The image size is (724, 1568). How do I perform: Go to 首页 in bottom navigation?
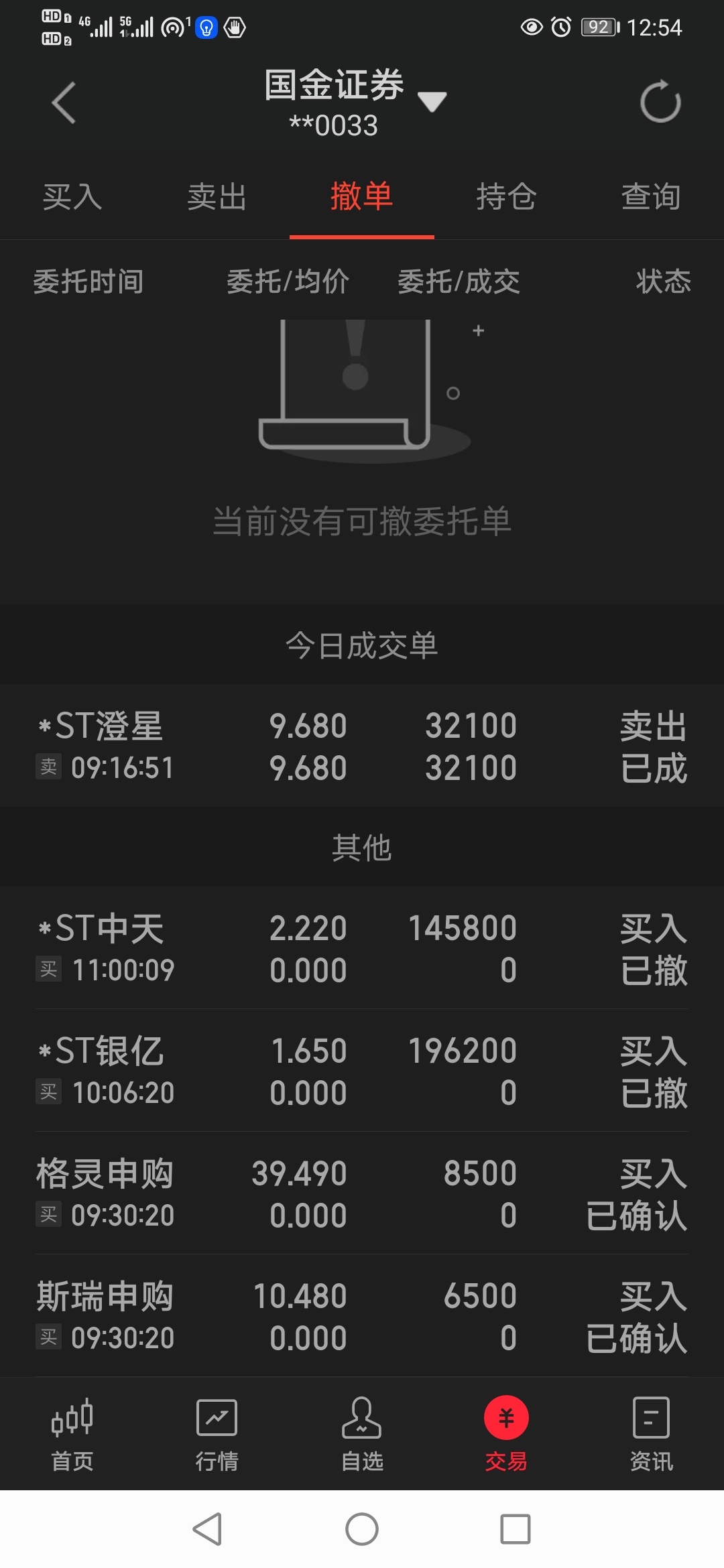[x=72, y=1435]
